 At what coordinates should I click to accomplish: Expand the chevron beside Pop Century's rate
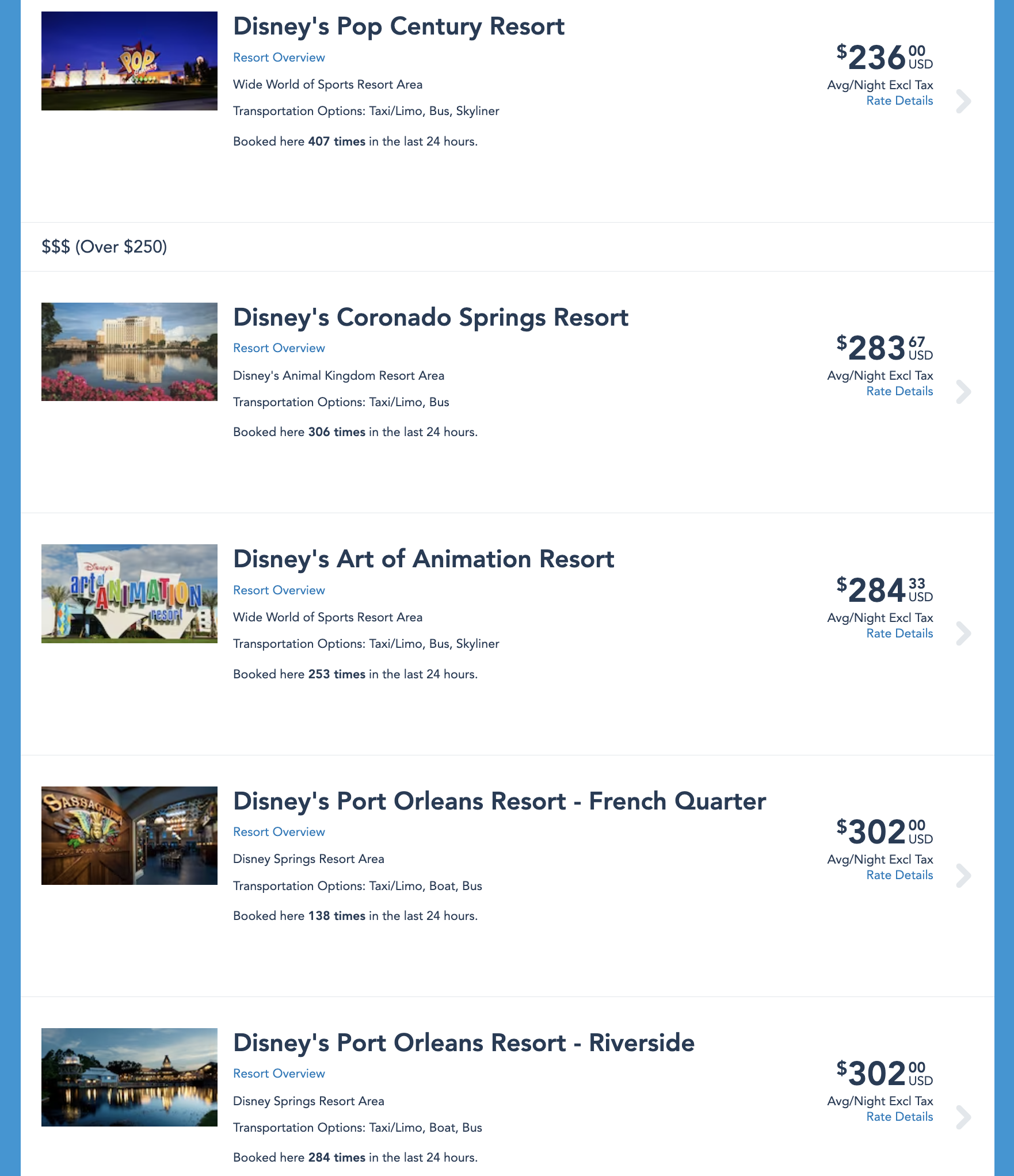tap(963, 101)
